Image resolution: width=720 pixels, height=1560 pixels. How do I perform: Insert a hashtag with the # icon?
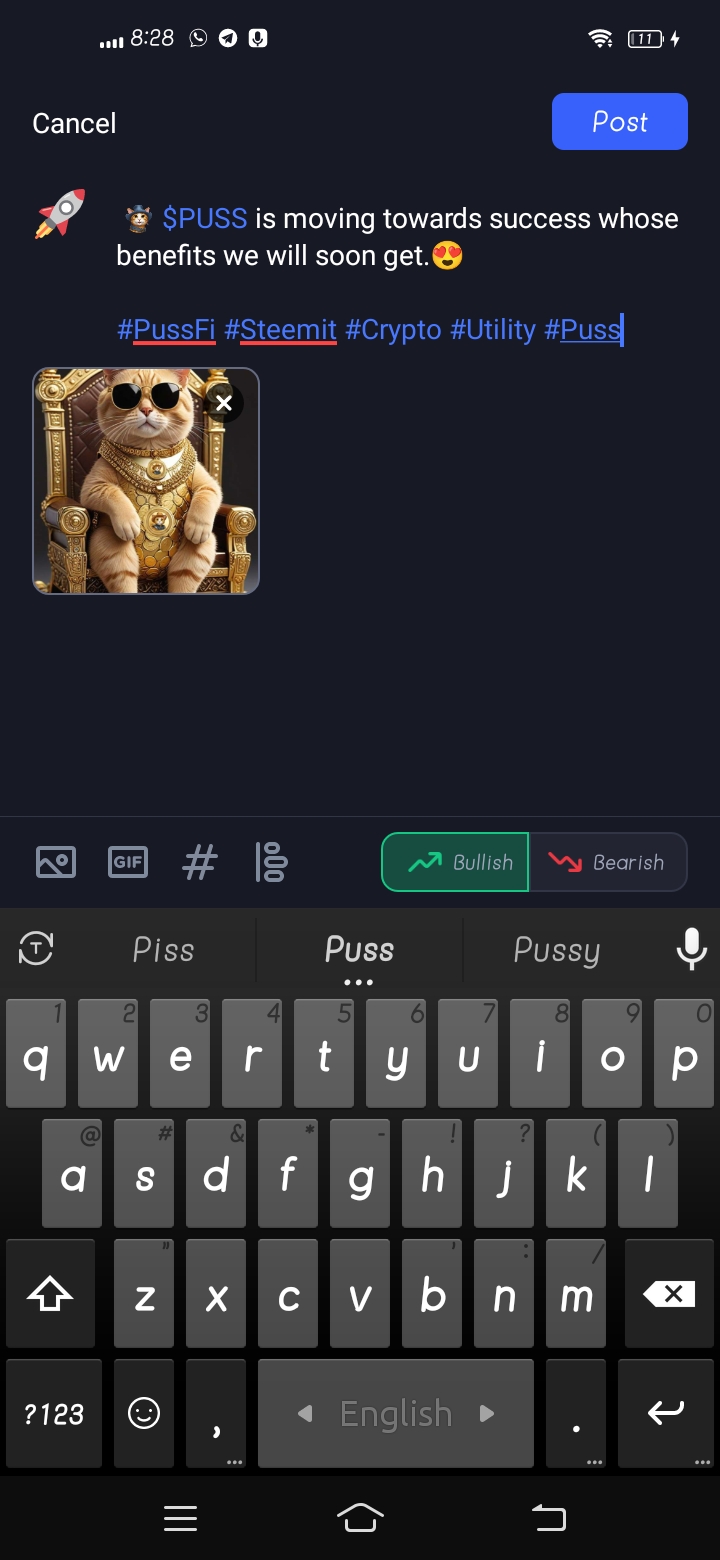tap(200, 862)
